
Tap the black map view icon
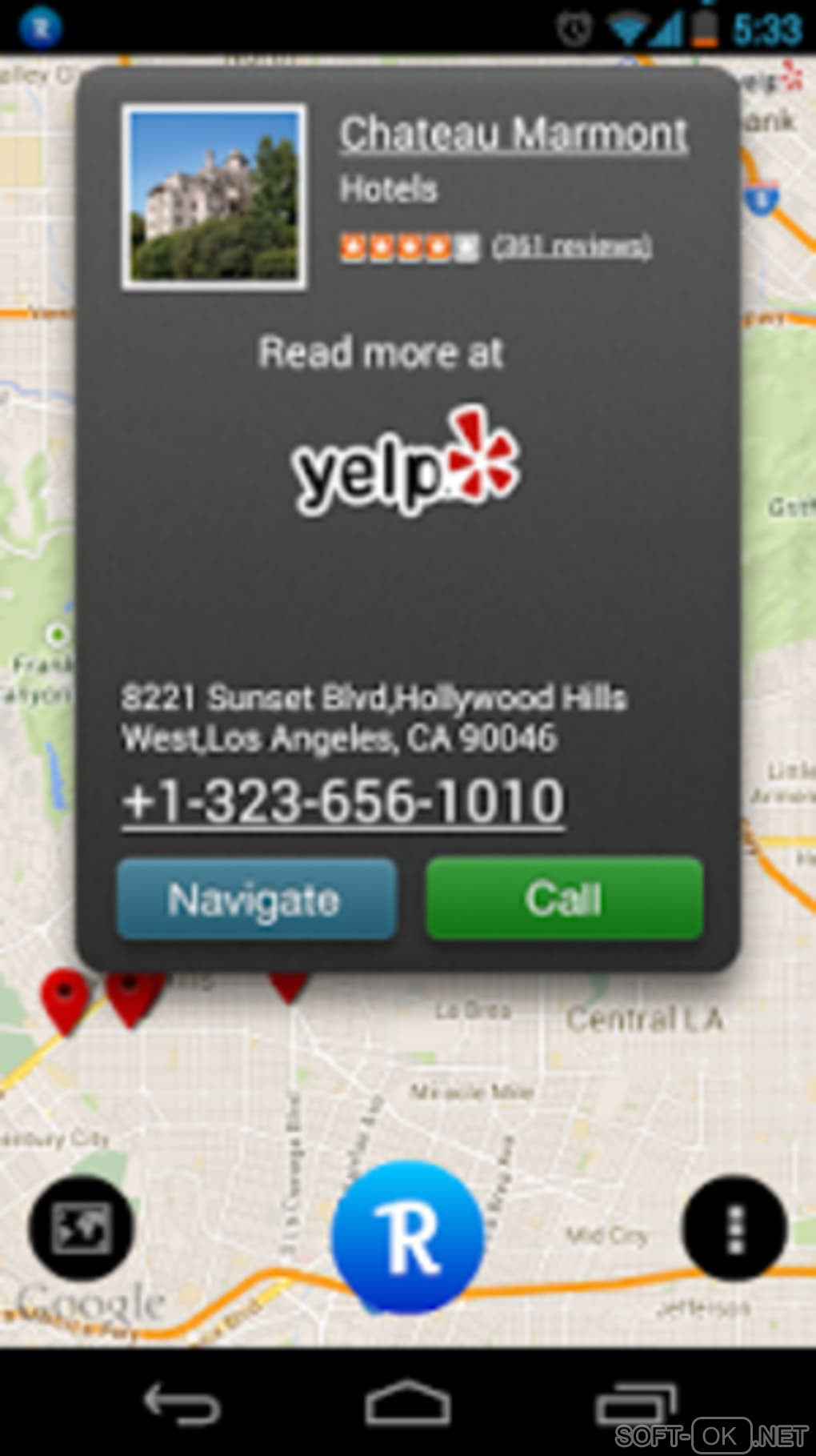tap(81, 1229)
